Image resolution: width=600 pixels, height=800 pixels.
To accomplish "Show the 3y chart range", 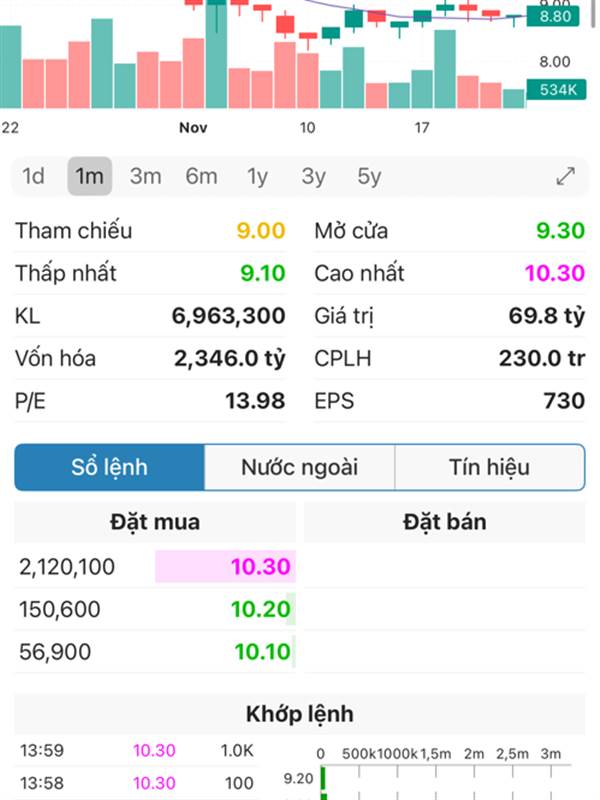I will click(x=314, y=177).
